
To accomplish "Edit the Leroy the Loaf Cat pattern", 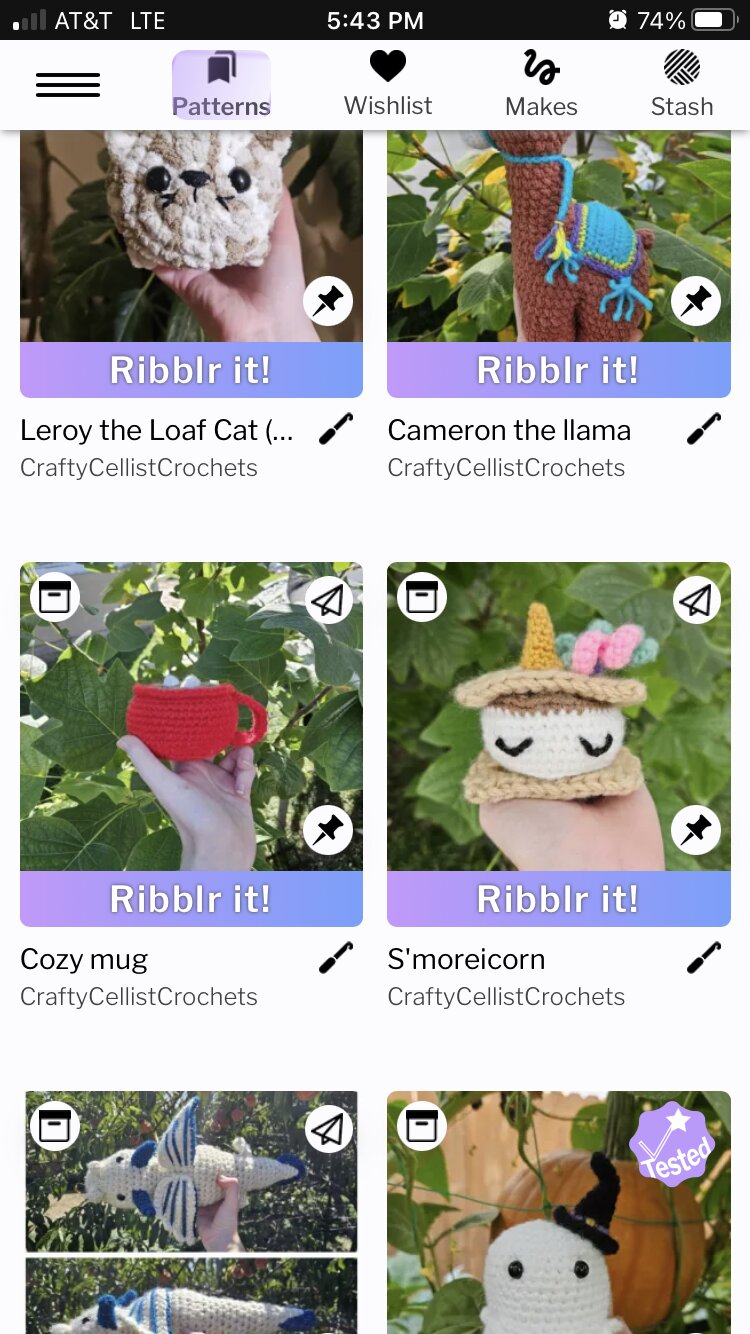I will coord(336,430).
